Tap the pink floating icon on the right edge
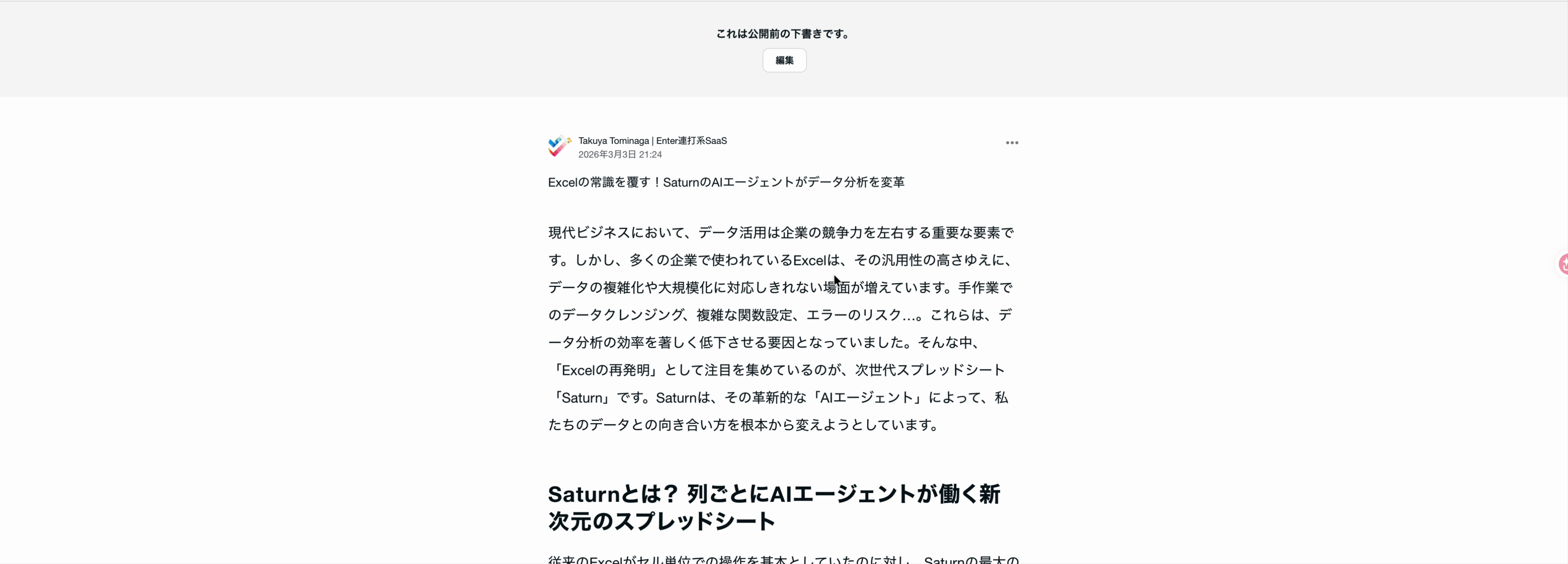 (x=1562, y=264)
